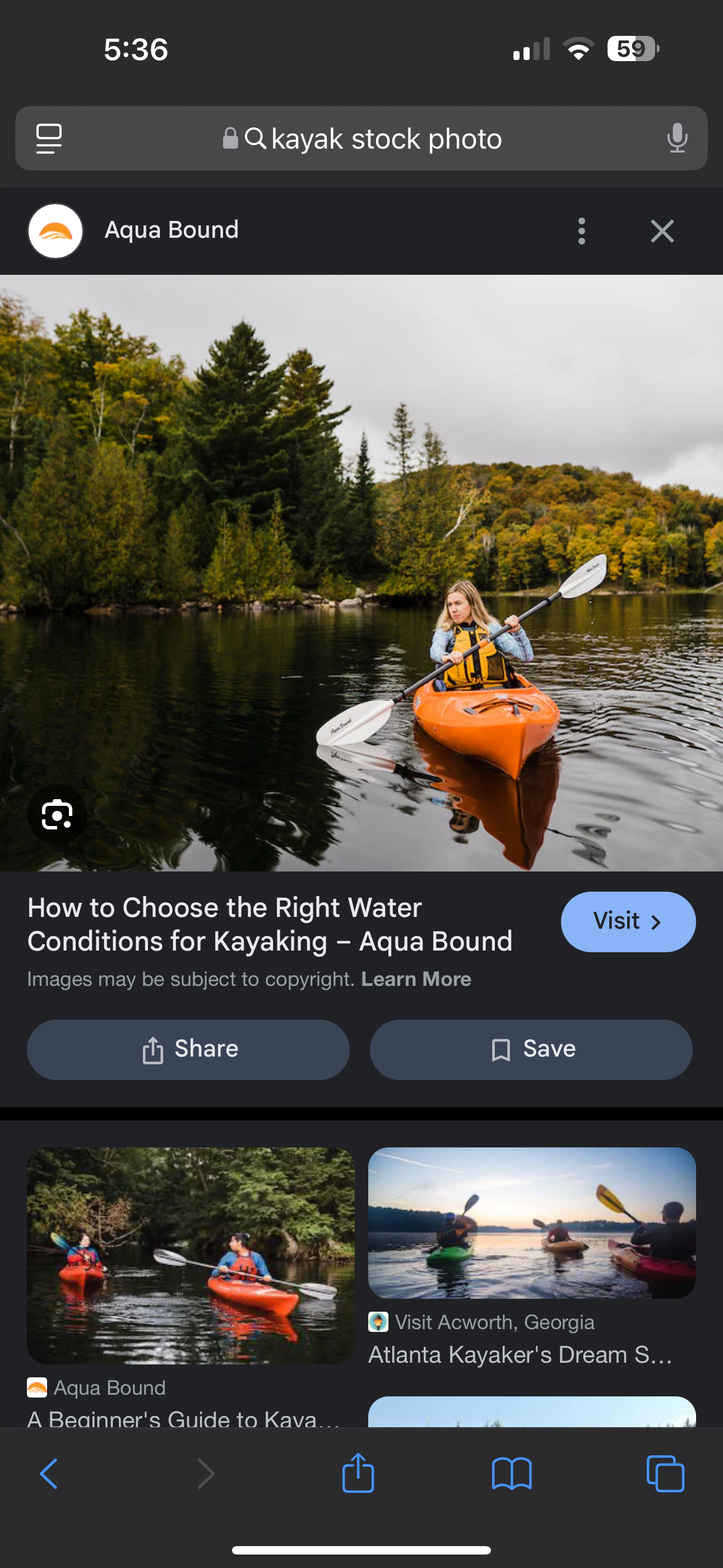Share this kayak image

188,1049
